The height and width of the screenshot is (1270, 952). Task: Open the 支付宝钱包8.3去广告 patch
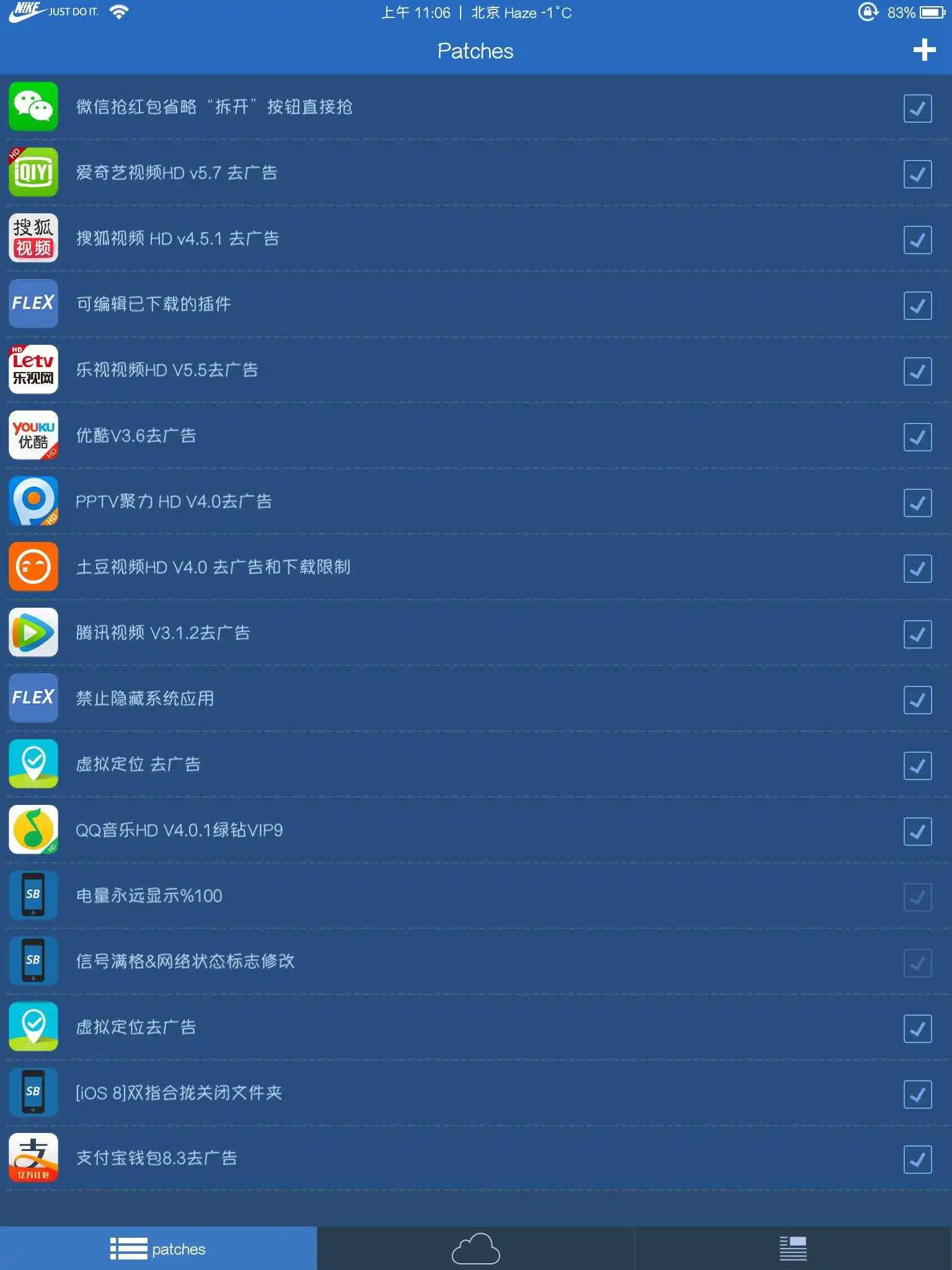[x=157, y=1158]
